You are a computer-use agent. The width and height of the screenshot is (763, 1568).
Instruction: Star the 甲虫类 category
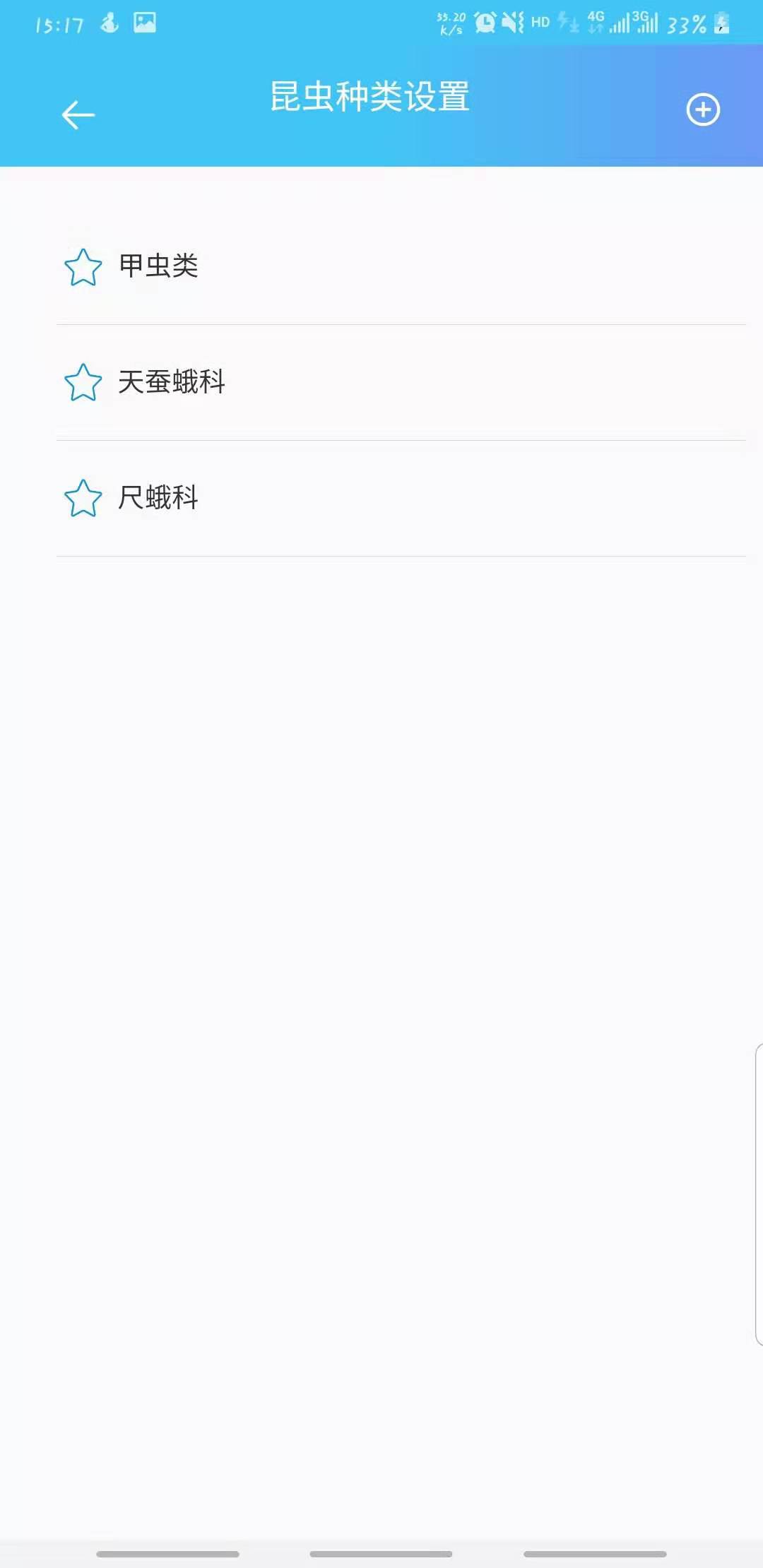[83, 267]
